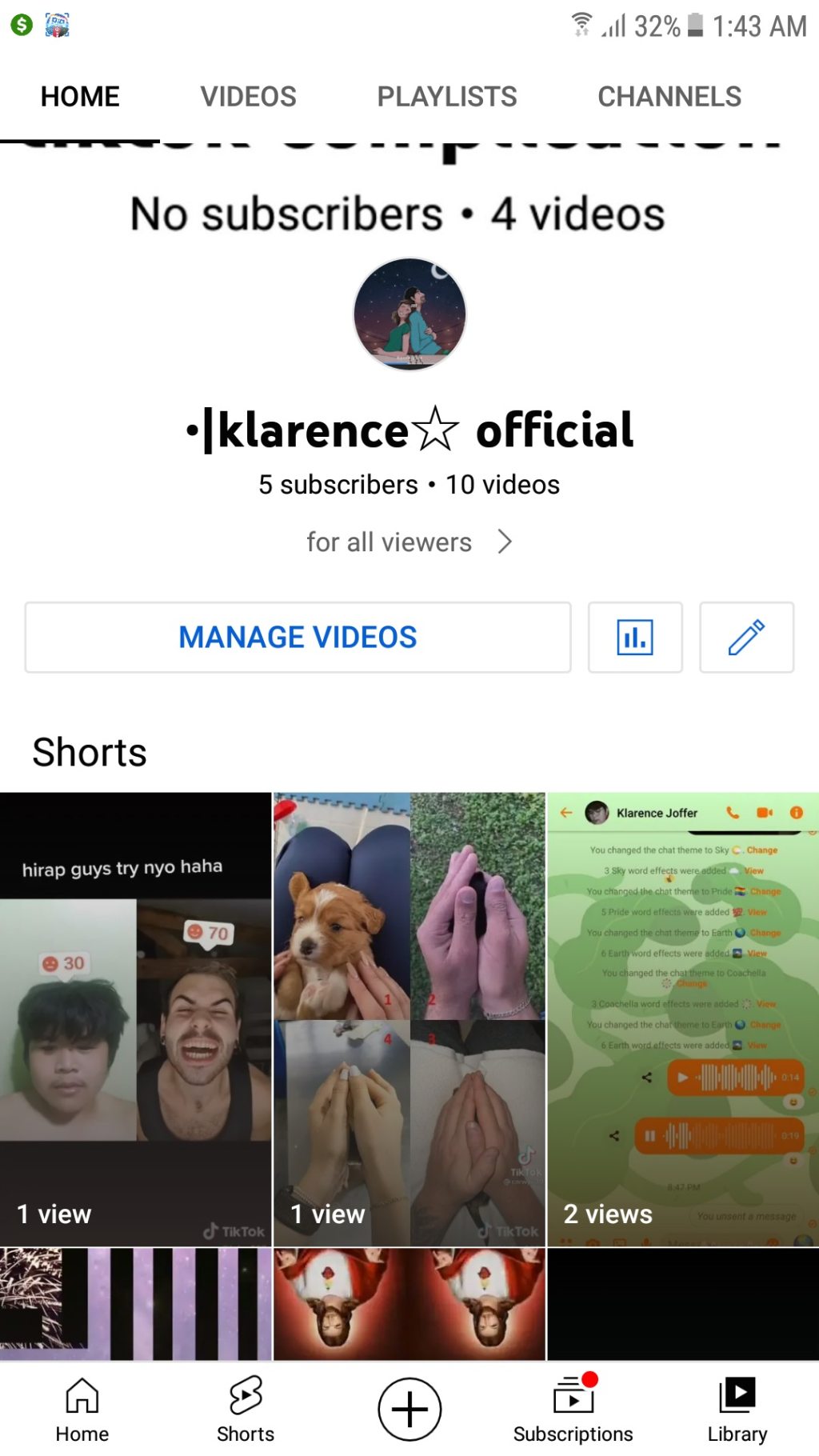Screen dimensions: 819x1456
Task: Edit channel with the pencil icon
Action: coord(746,637)
